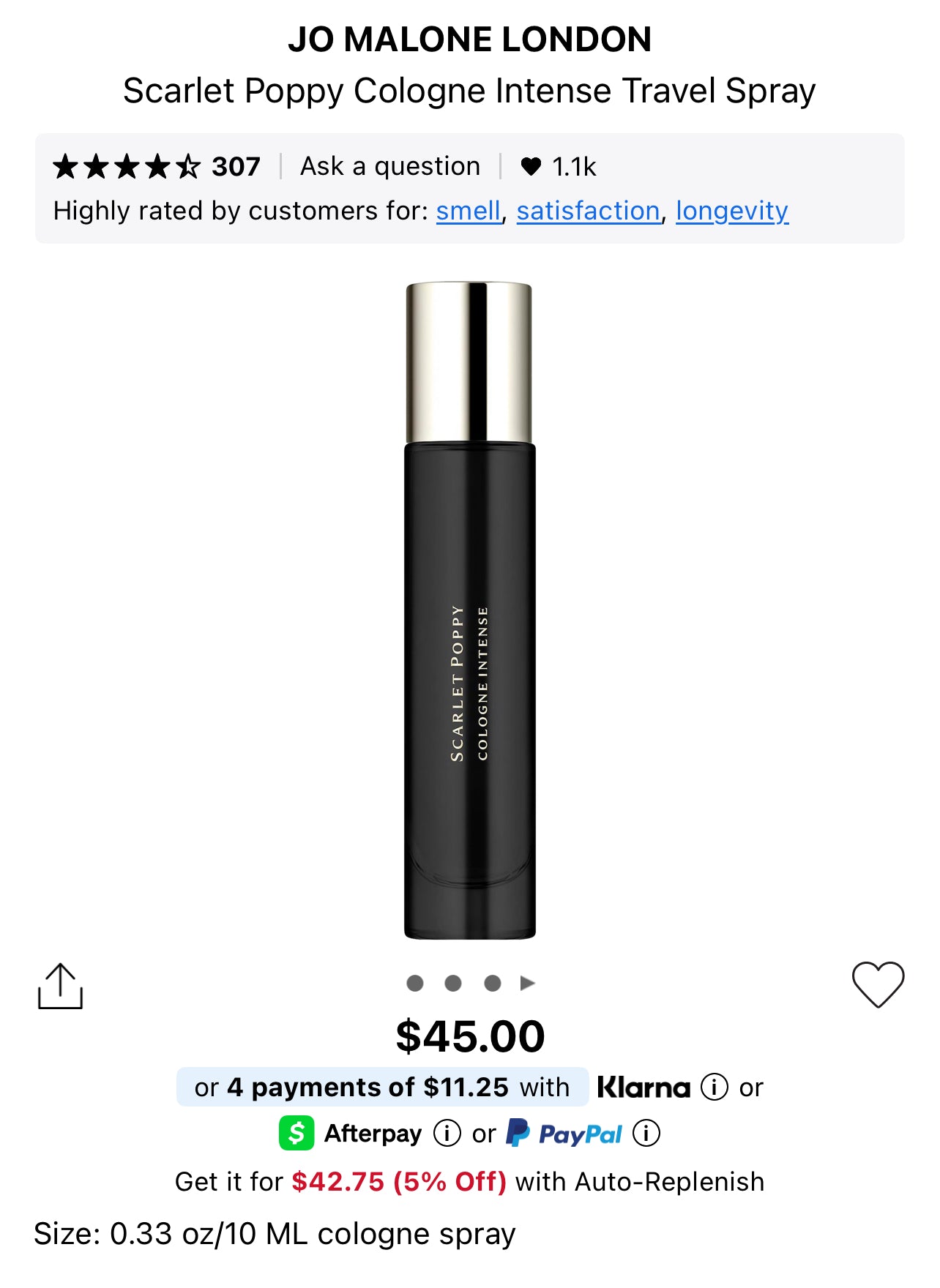Open the 307 star ratings and reviews

[157, 167]
